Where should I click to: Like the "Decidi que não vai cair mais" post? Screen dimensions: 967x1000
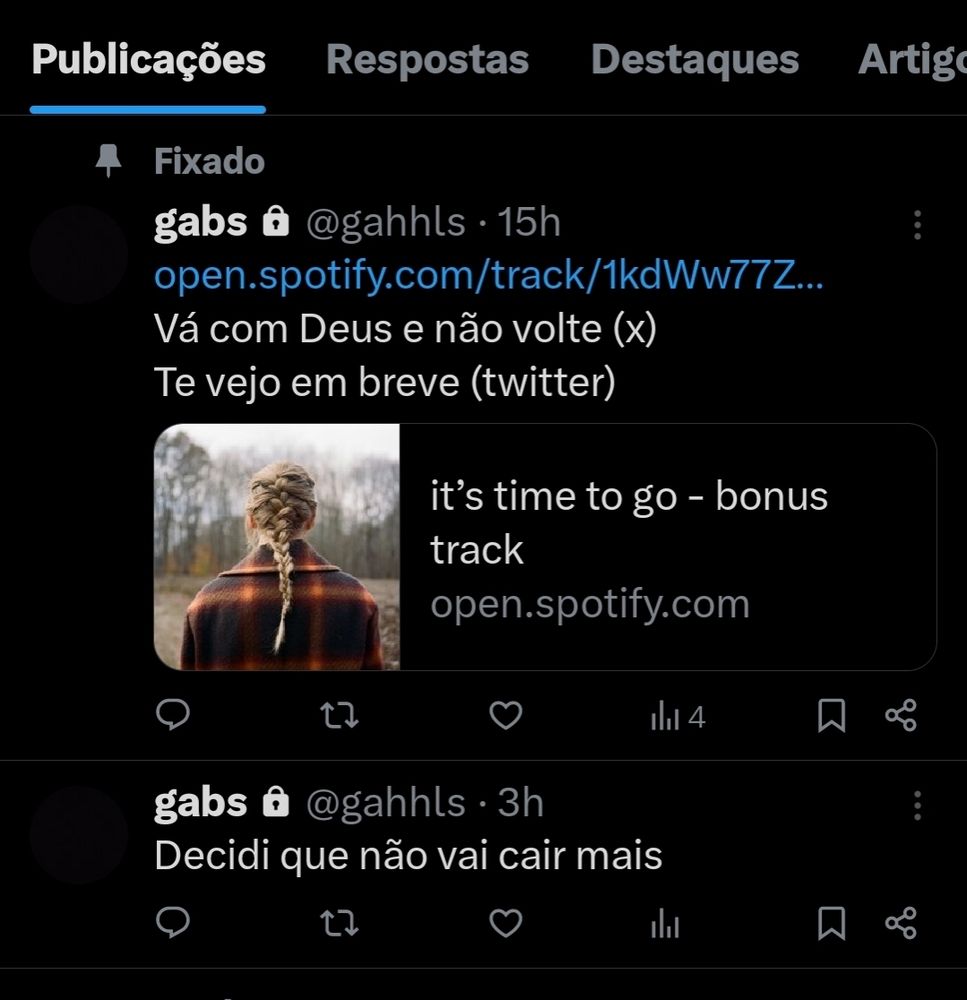[x=506, y=923]
